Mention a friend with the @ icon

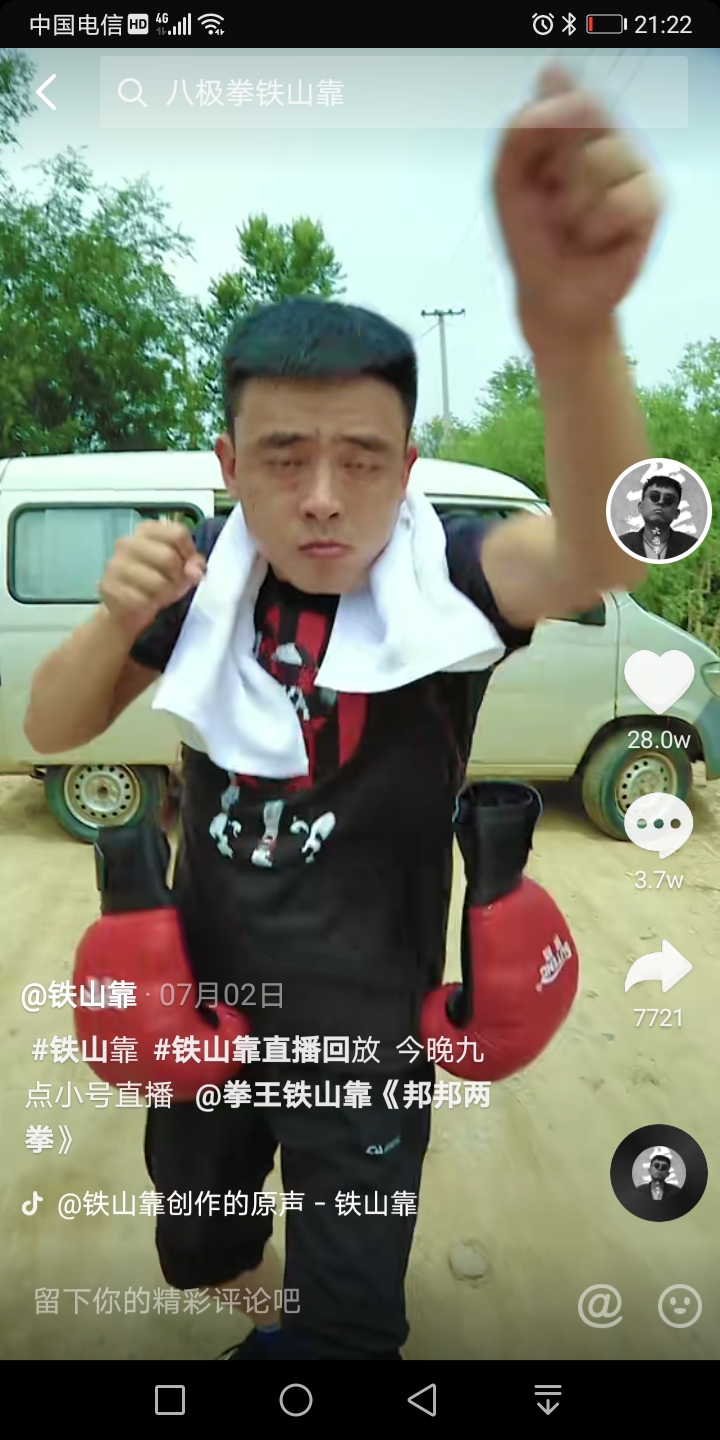coord(600,1305)
